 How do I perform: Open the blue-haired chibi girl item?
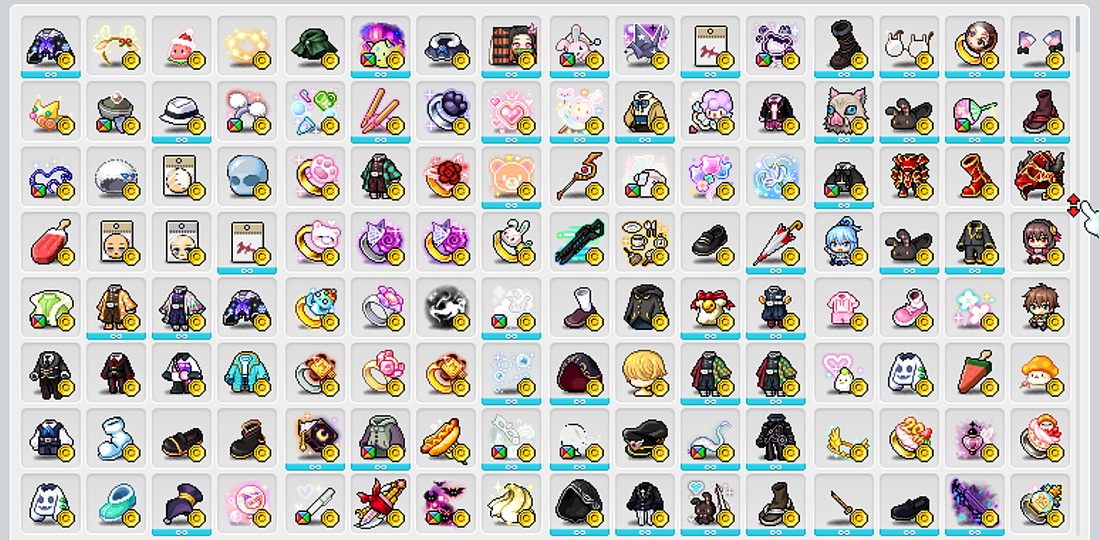[842, 241]
